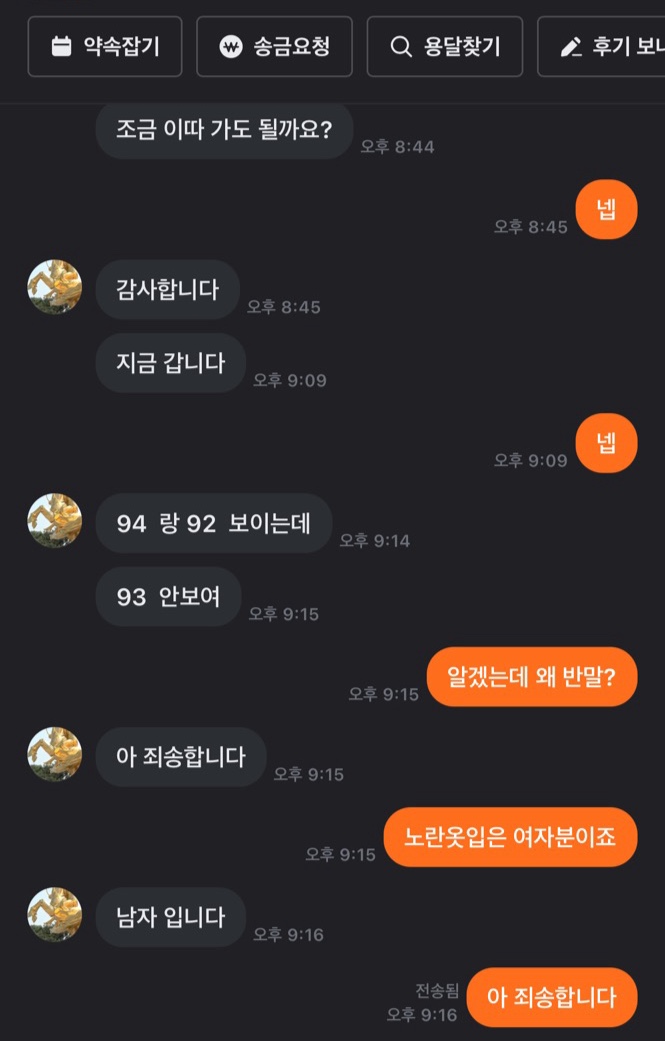View profile picture beside 남자 입니다 message
The image size is (665, 1041).
pos(55,914)
